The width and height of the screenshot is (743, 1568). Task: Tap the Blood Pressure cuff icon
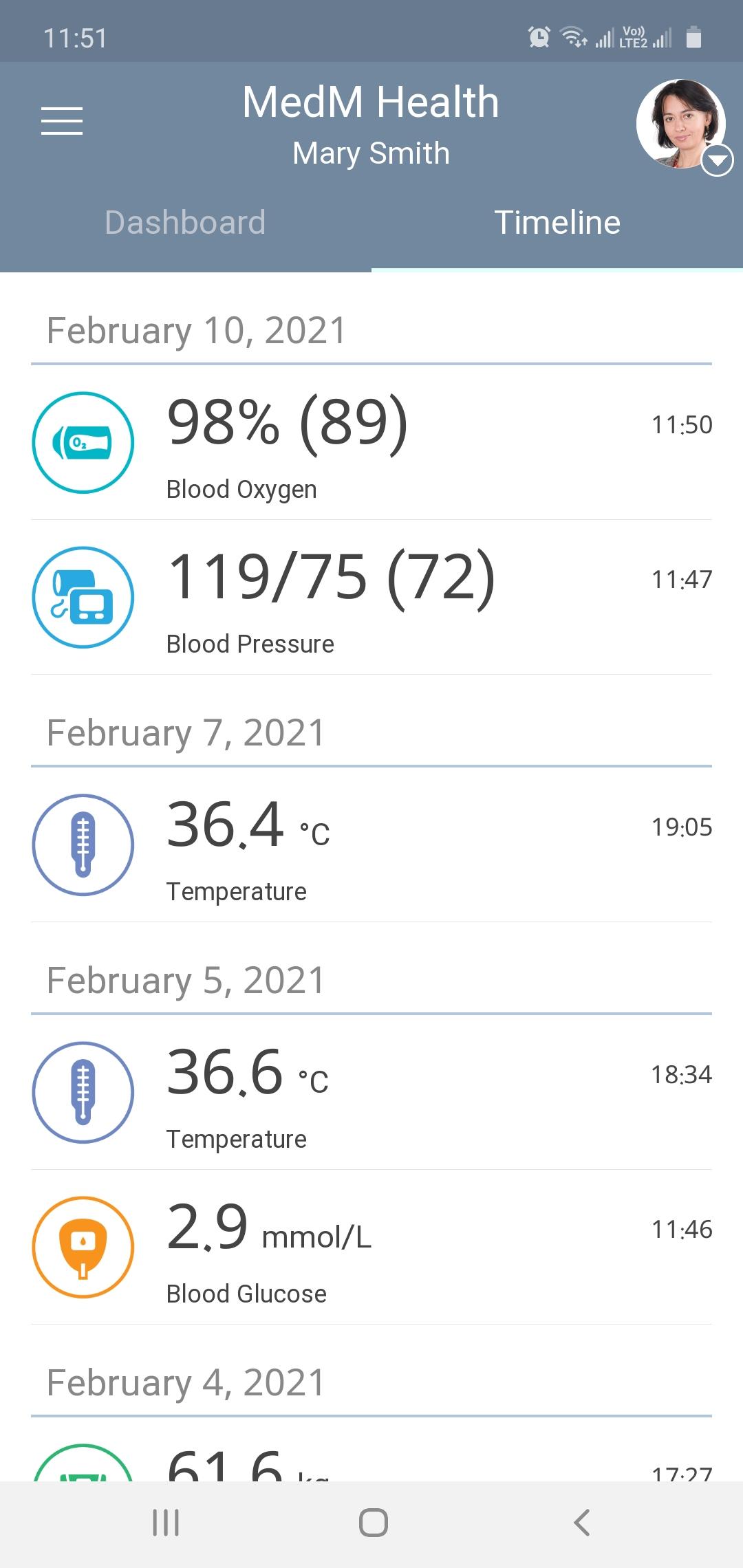[83, 598]
